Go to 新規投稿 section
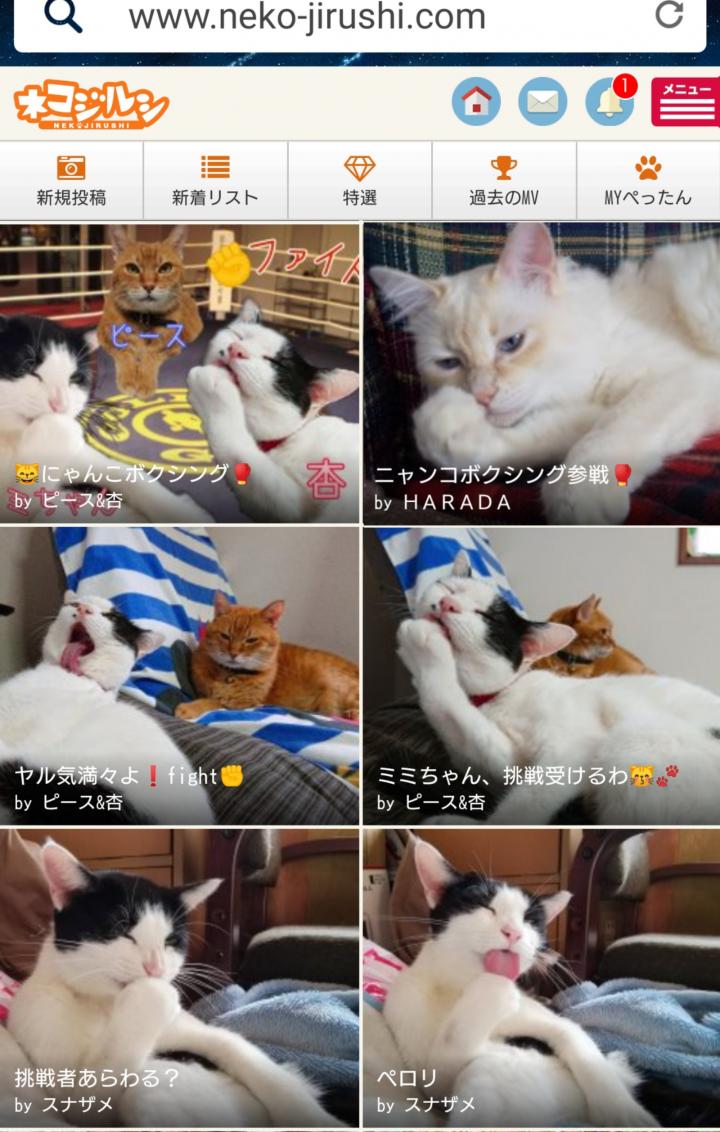Image resolution: width=720 pixels, height=1132 pixels. coord(71,180)
